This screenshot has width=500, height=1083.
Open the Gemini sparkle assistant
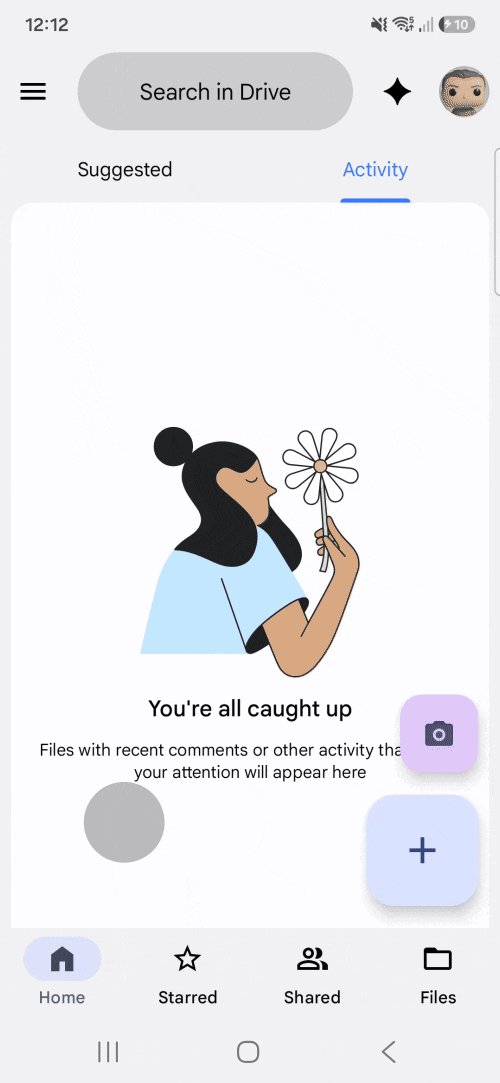click(x=397, y=92)
